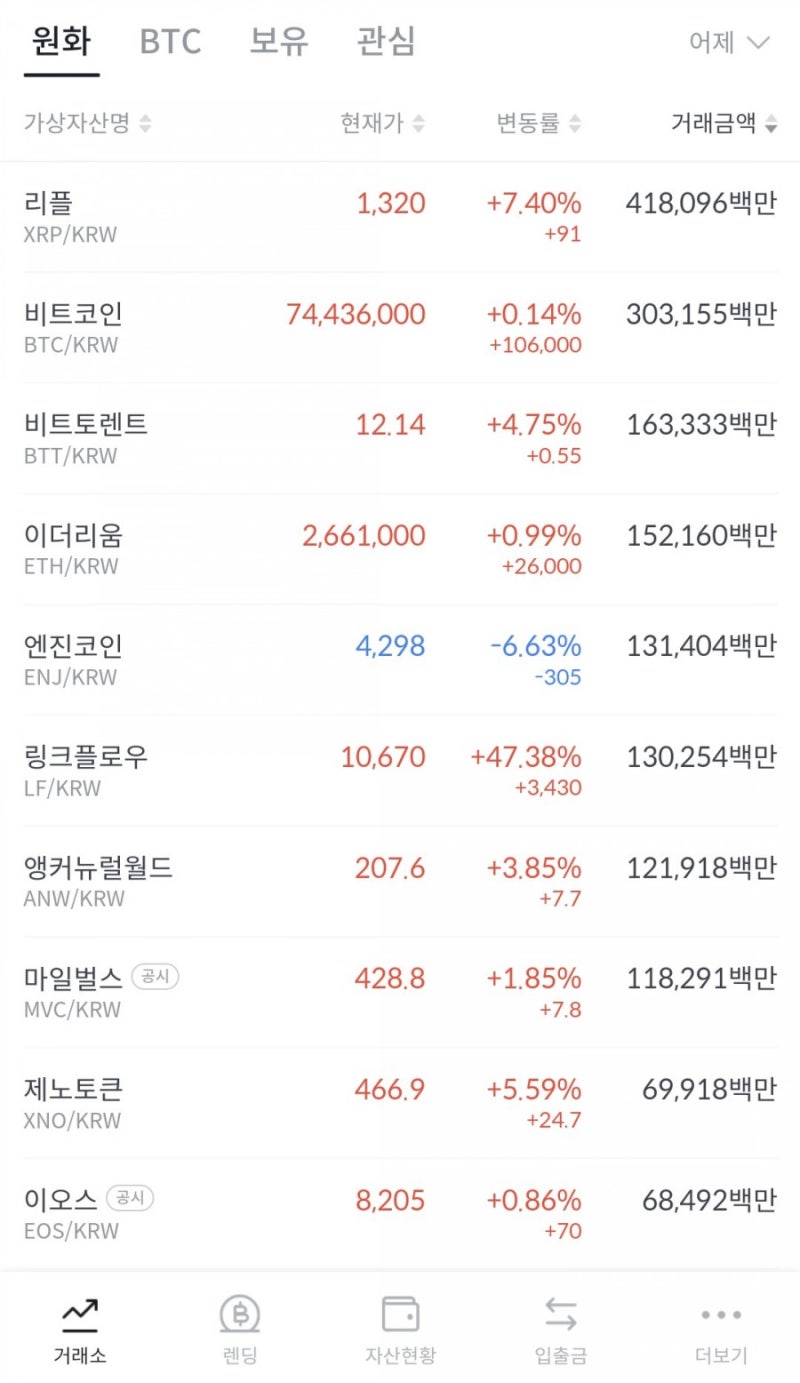Select the 리플 XRP/KRW row
This screenshot has width=800, height=1383.
tap(400, 215)
